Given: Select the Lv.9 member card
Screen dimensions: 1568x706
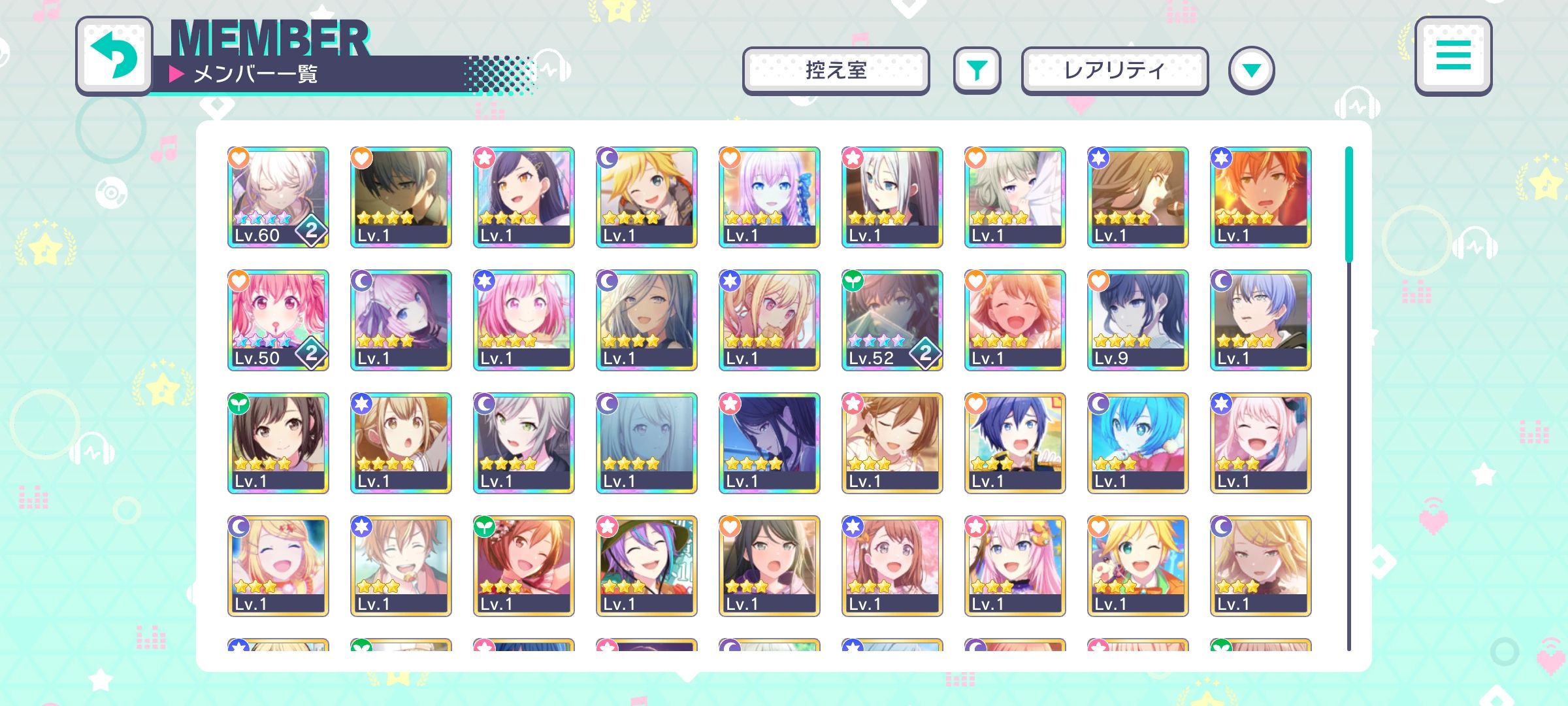Looking at the screenshot, I should point(1138,320).
